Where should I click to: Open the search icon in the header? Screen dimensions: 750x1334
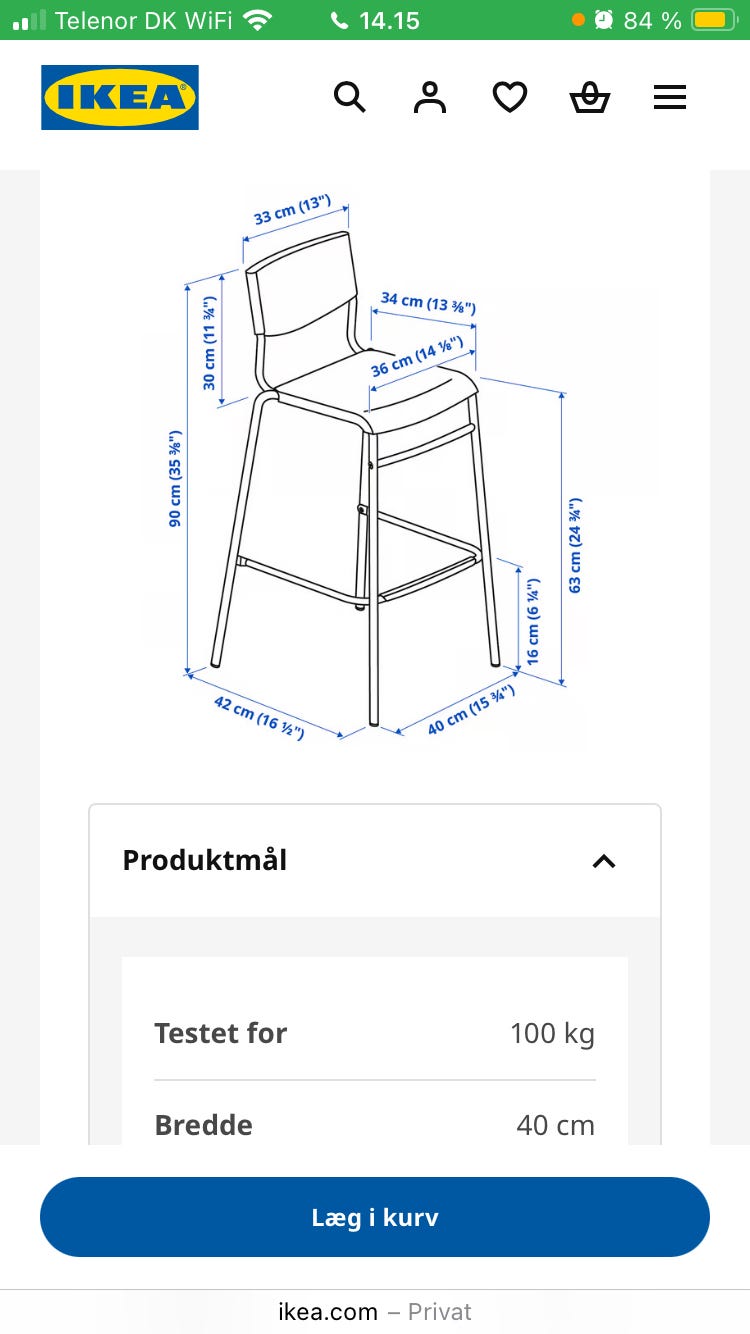tap(349, 97)
